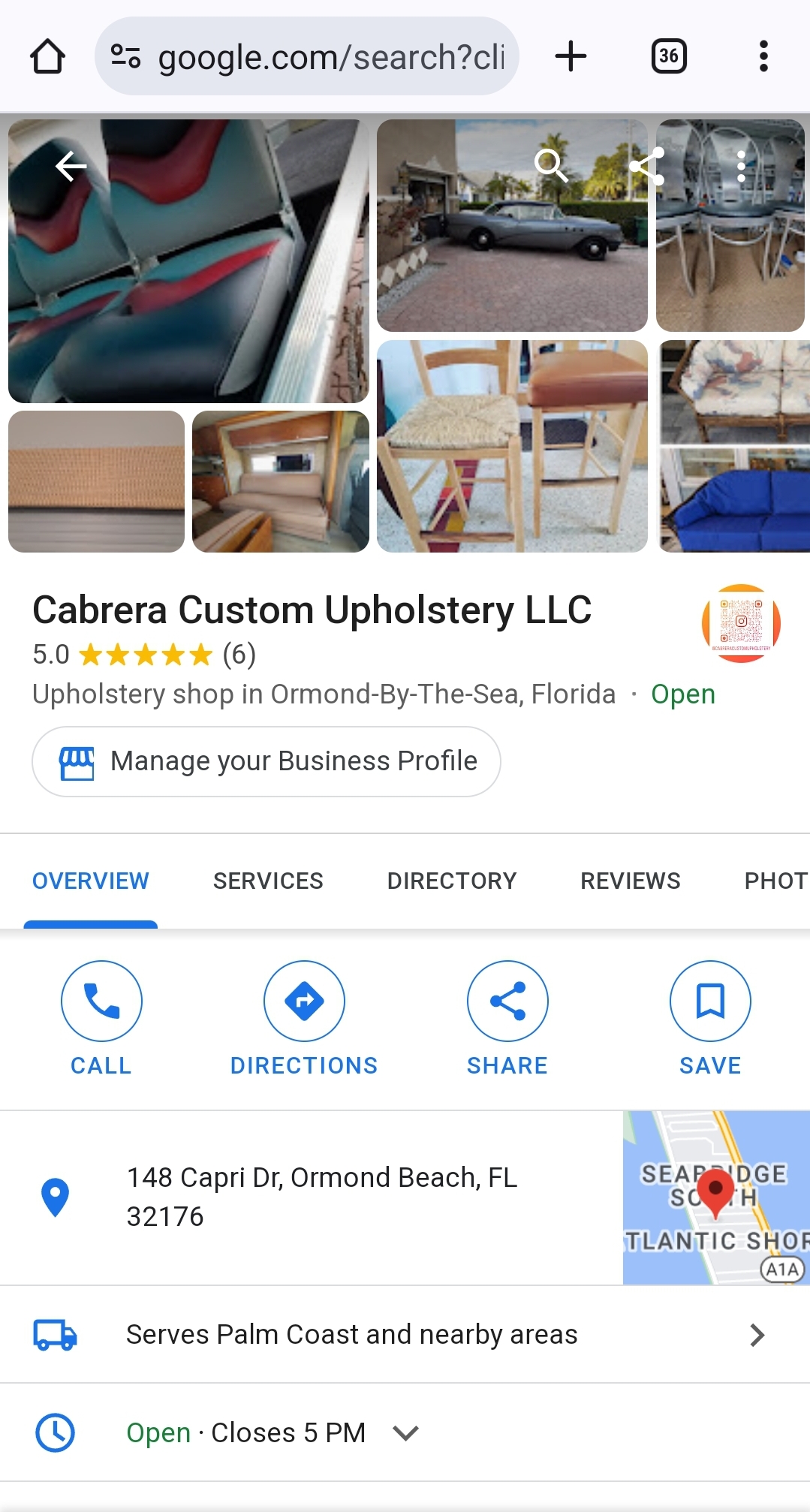Open the Serves Palm Coast areas row

[405, 1335]
